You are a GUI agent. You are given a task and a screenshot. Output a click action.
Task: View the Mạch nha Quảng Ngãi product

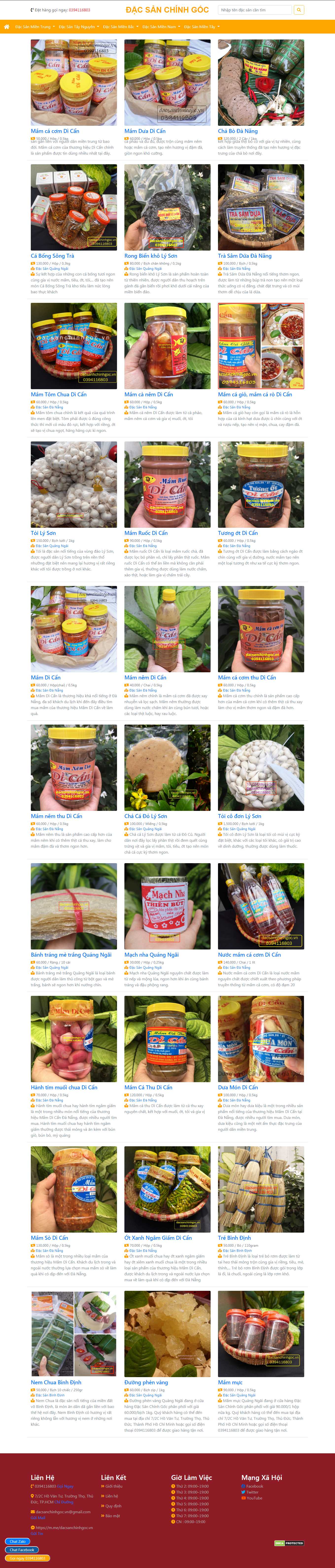[x=151, y=954]
